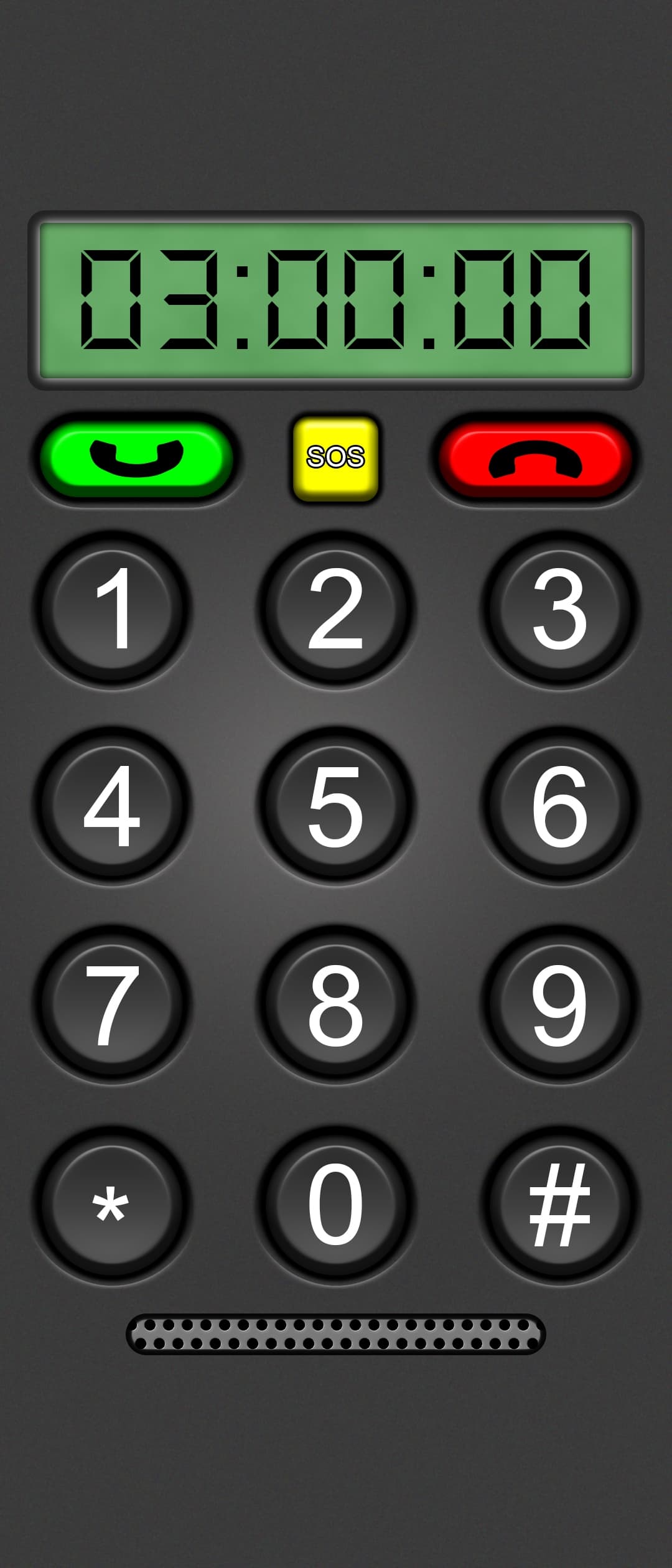672x1568 pixels.
Task: Enter the digit 8
Action: pyautogui.click(x=335, y=1004)
